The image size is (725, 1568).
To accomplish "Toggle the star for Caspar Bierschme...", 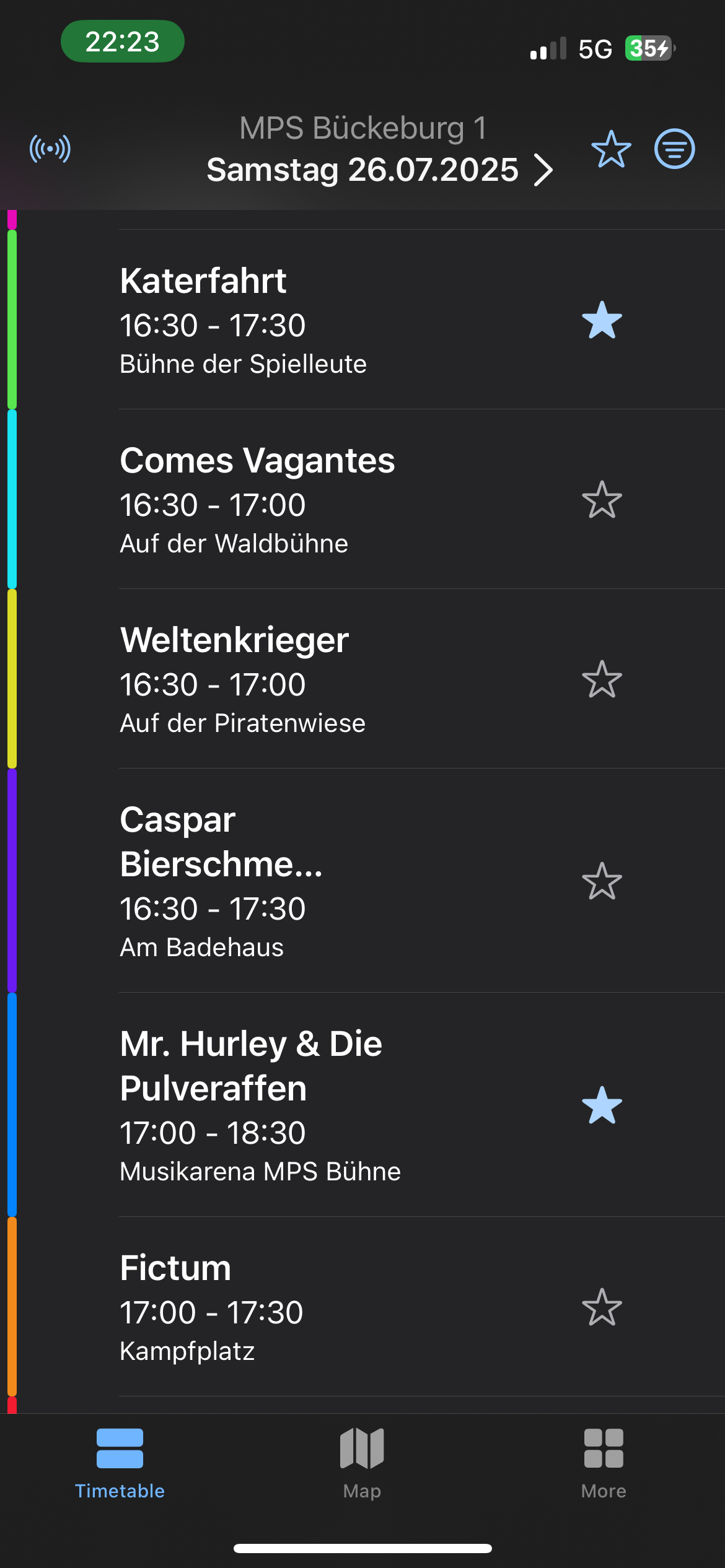I will pyautogui.click(x=602, y=879).
